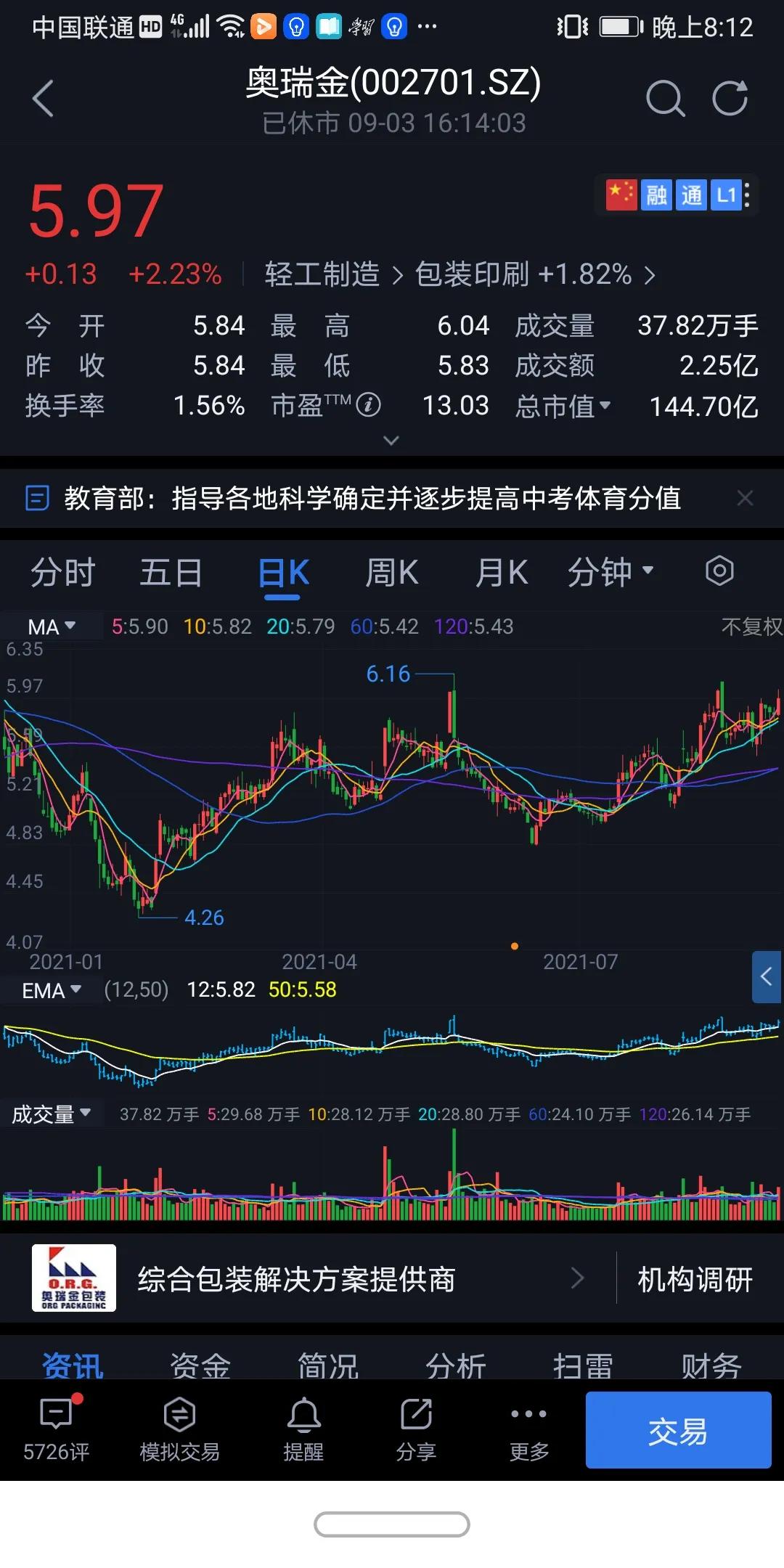Open 模拟交易 simulated trading

pos(179,1423)
